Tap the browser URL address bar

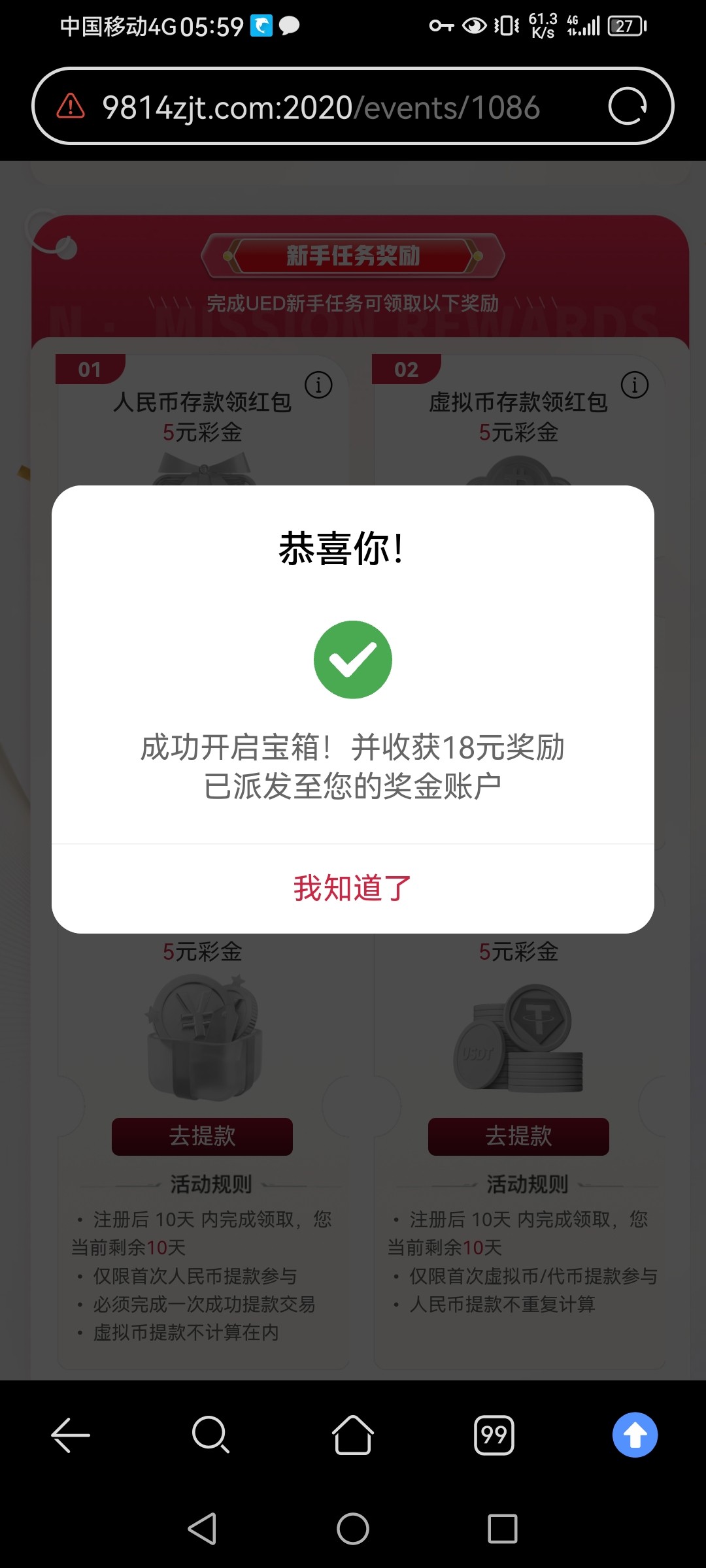(320, 107)
